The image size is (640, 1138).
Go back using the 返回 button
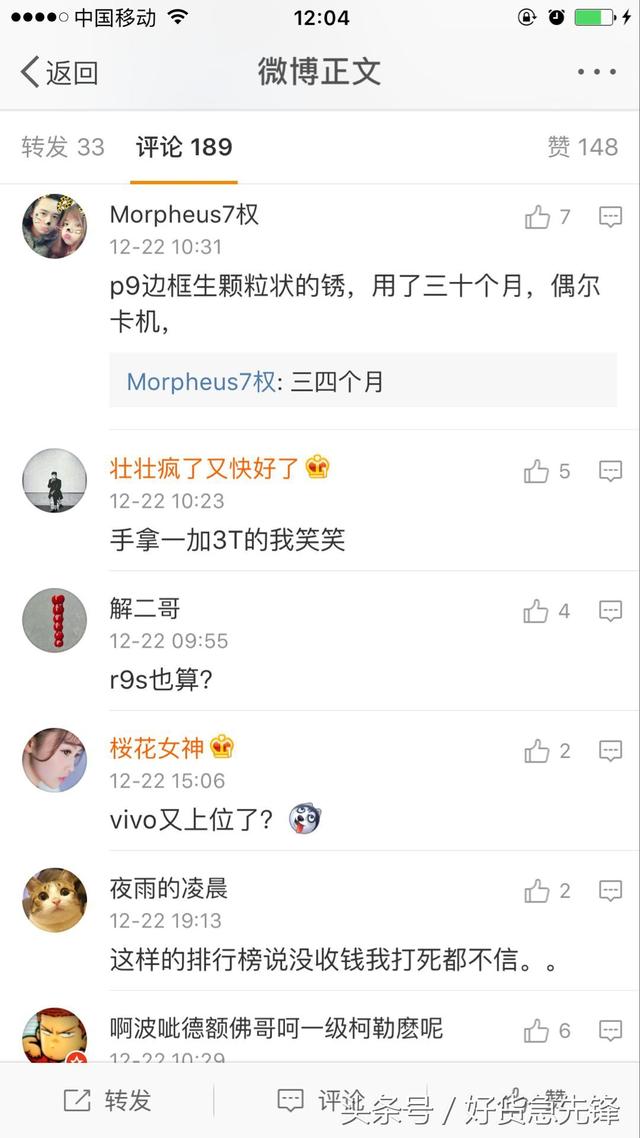[x=60, y=72]
